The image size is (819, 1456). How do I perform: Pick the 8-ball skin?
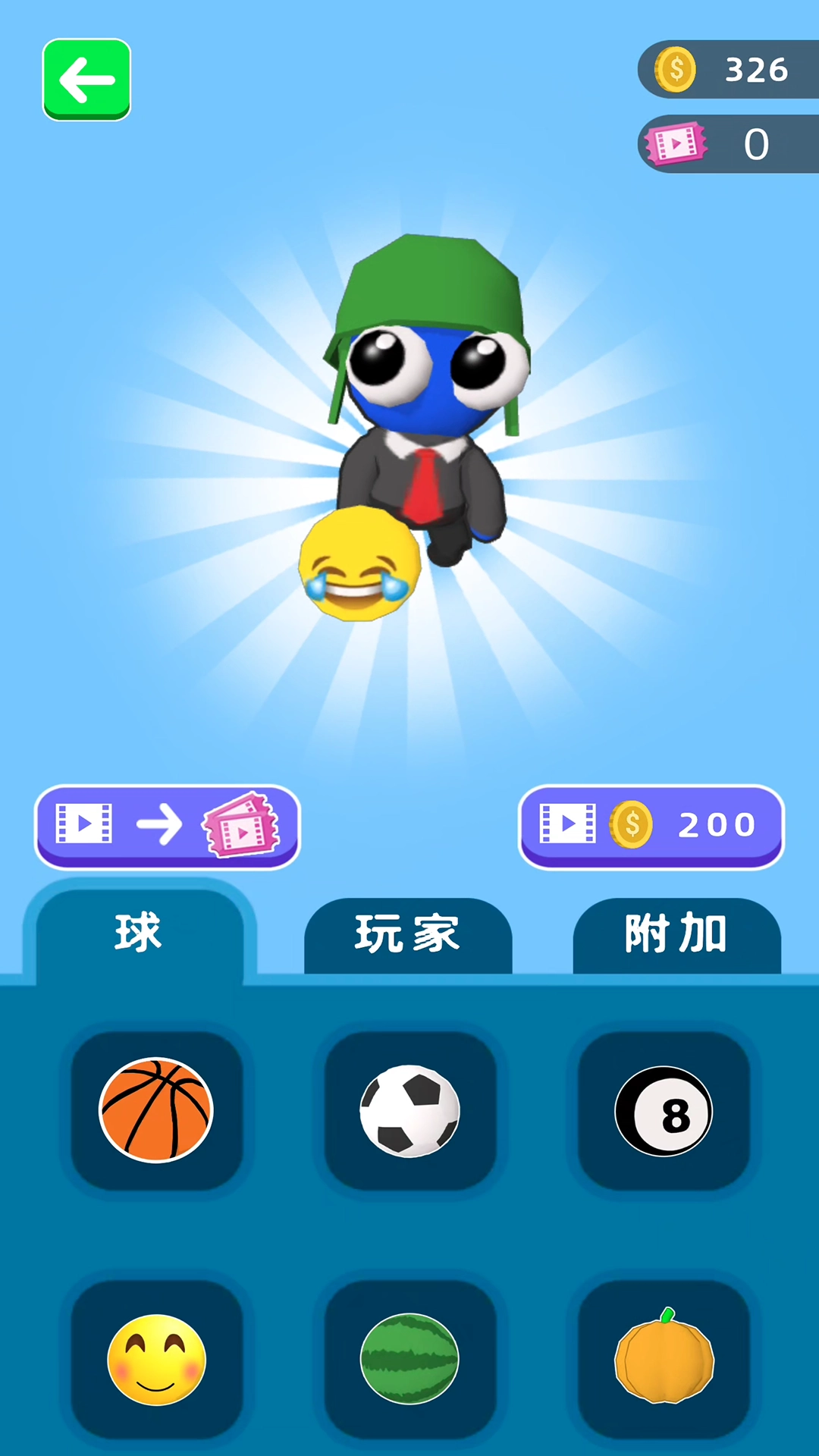point(664,1111)
